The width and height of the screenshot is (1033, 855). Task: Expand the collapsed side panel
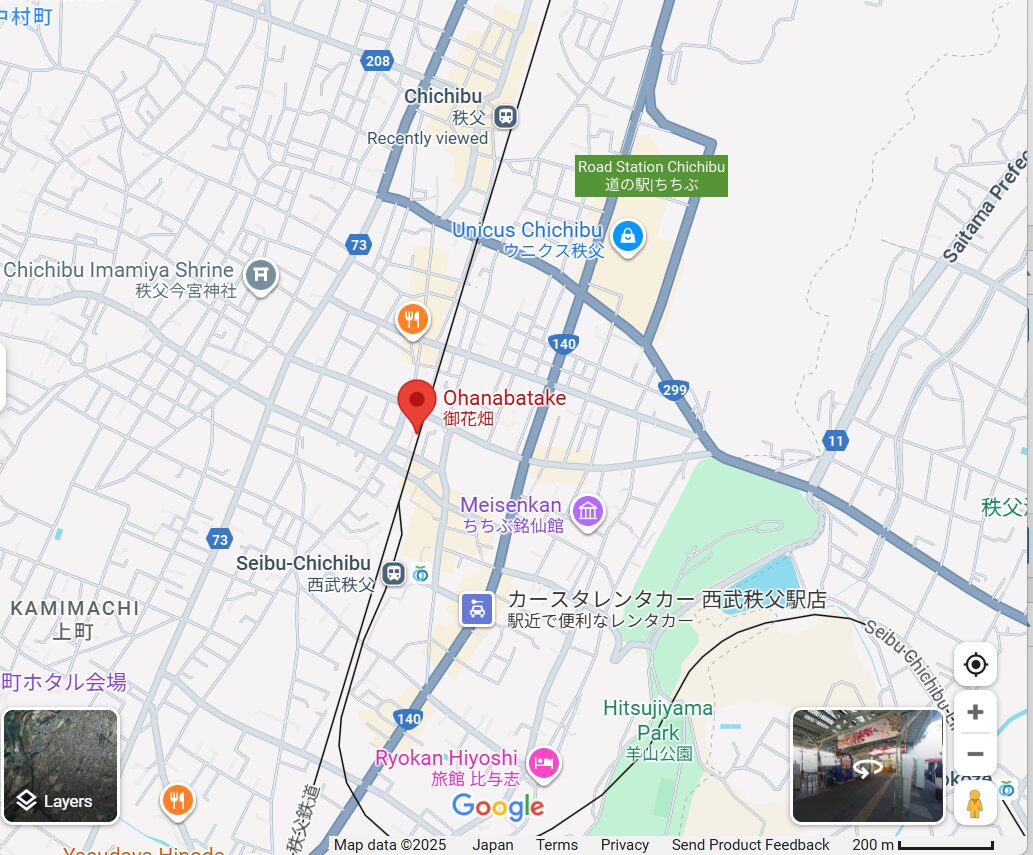pyautogui.click(x=3, y=377)
